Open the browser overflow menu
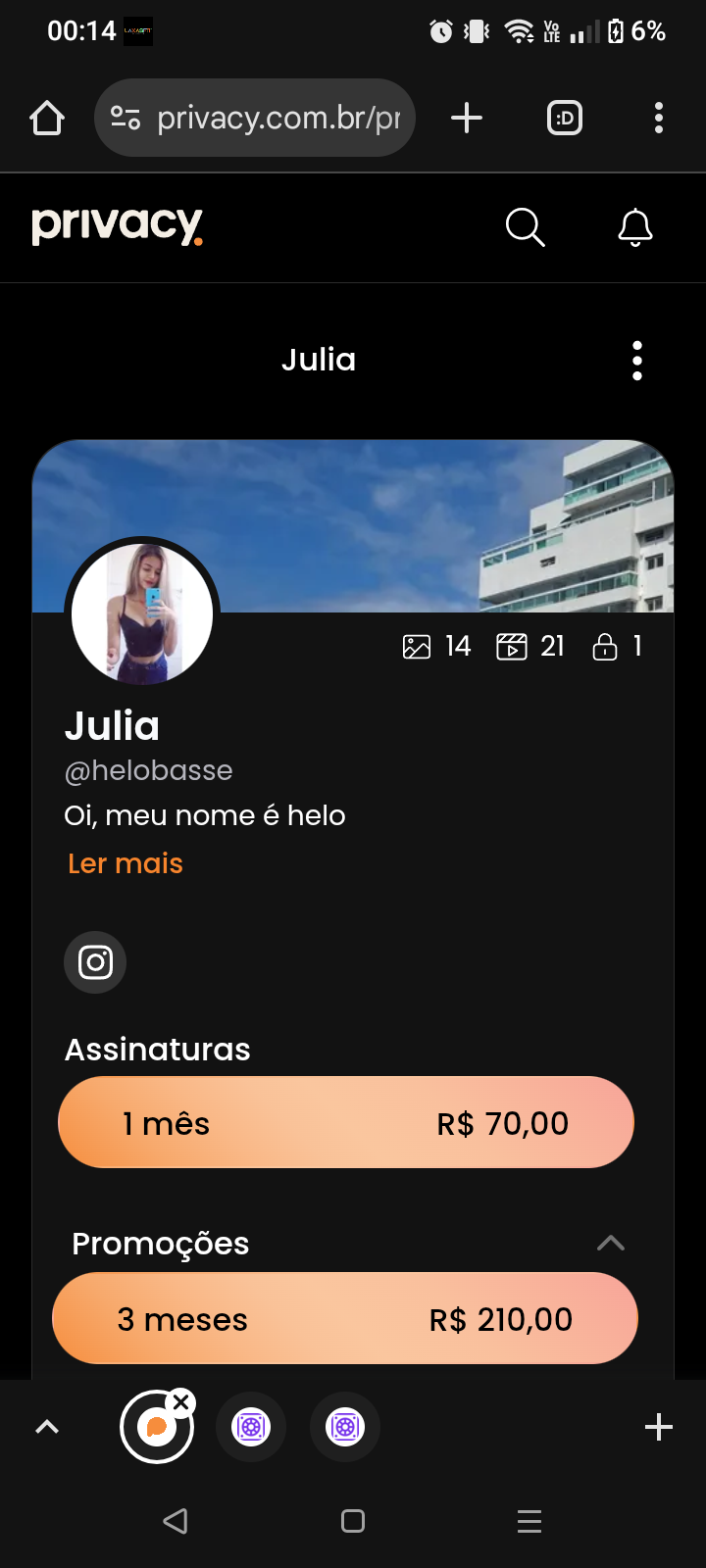Image resolution: width=706 pixels, height=1568 pixels. pos(659,119)
